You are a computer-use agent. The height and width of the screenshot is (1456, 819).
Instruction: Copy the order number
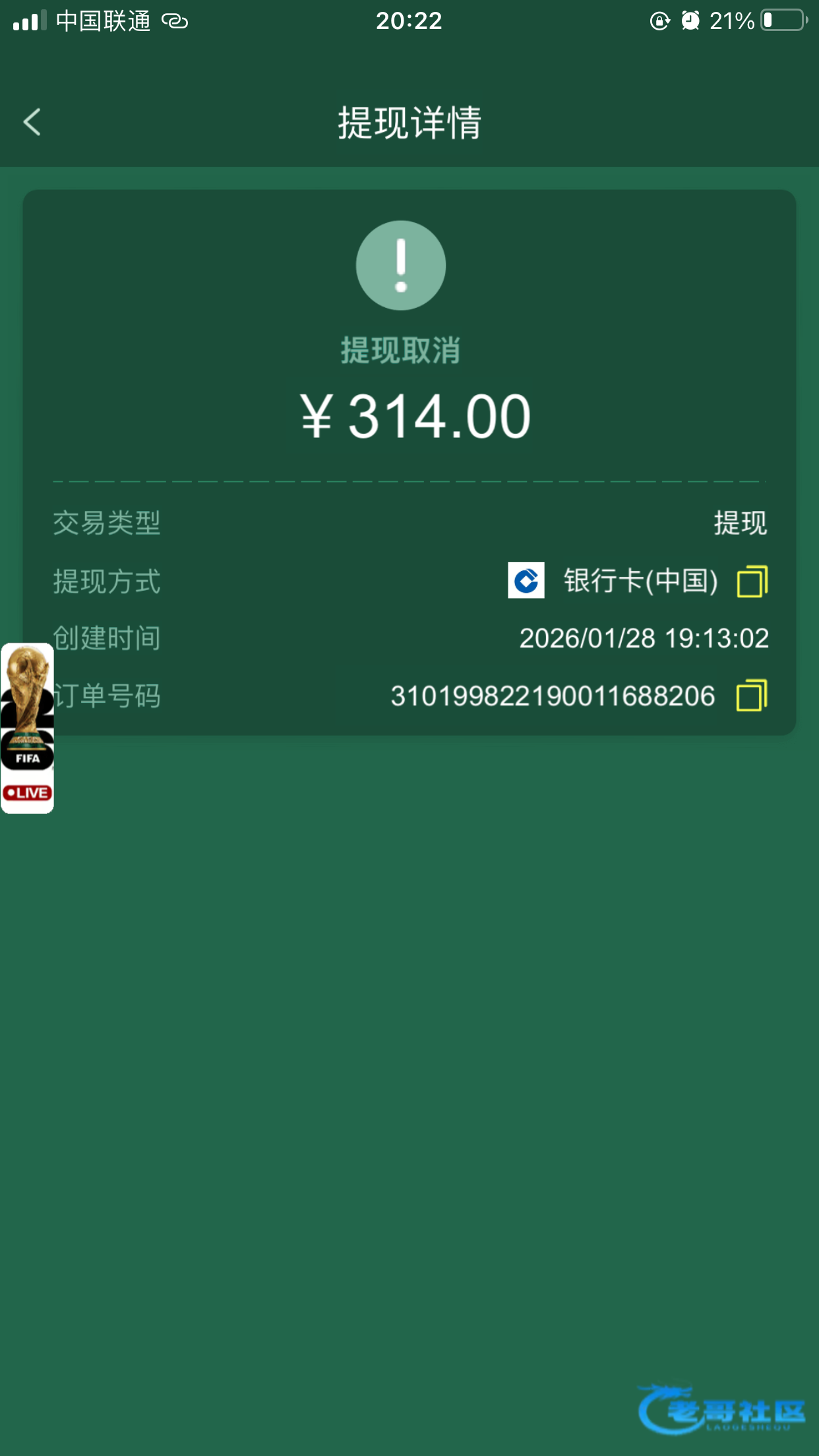click(752, 696)
